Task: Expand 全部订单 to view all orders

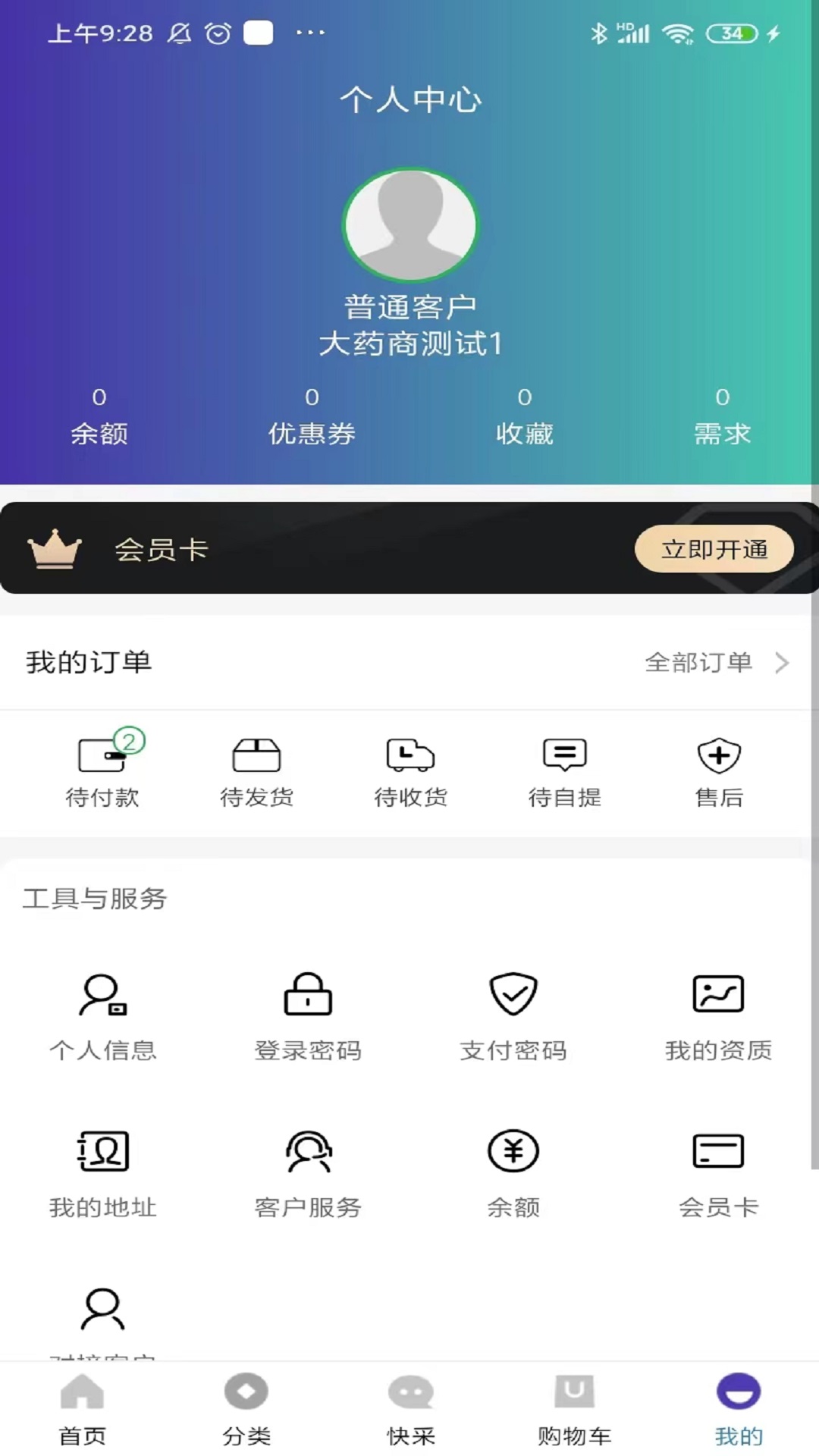Action: [x=713, y=662]
